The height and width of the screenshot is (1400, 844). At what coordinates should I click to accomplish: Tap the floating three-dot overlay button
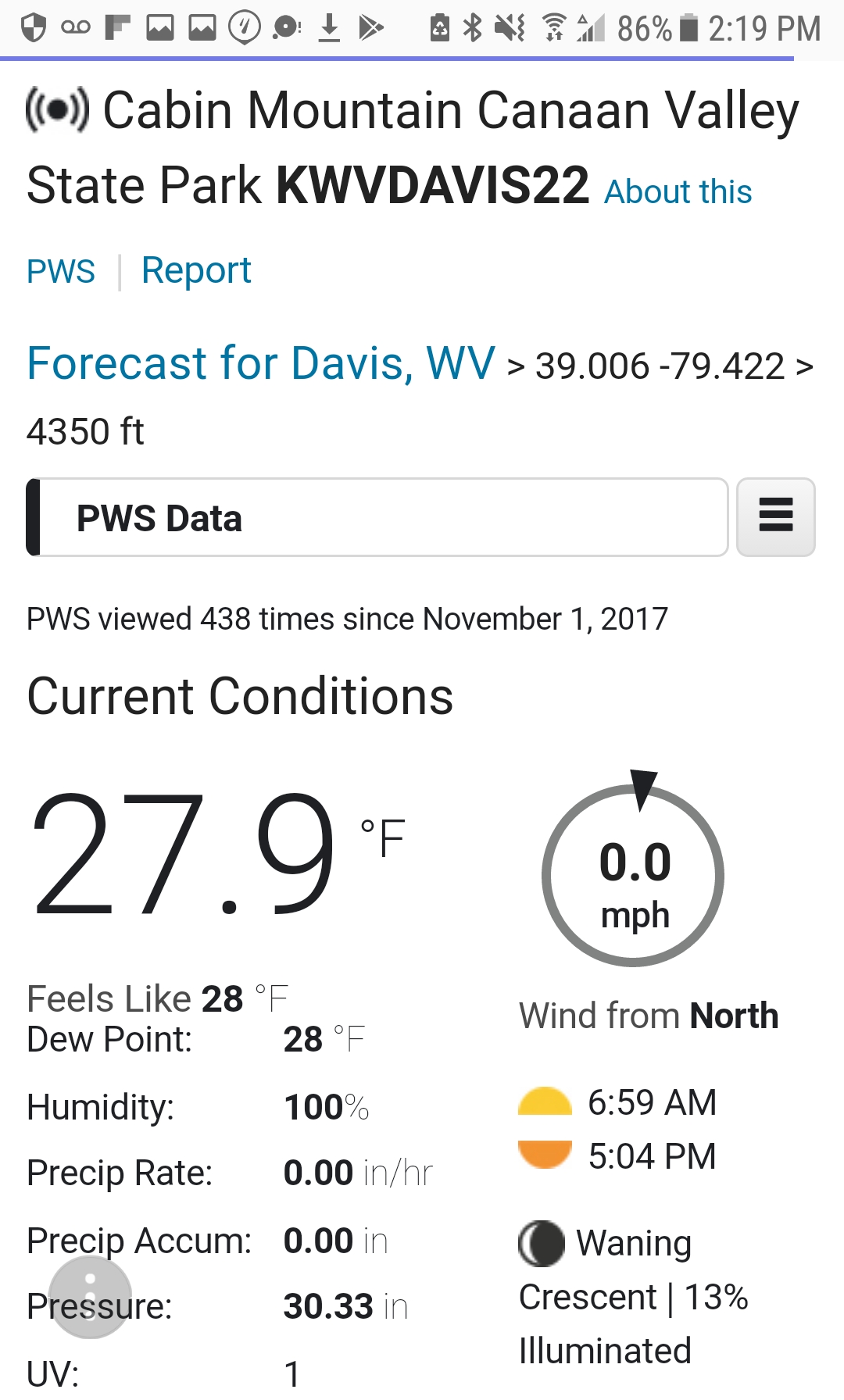point(90,1297)
